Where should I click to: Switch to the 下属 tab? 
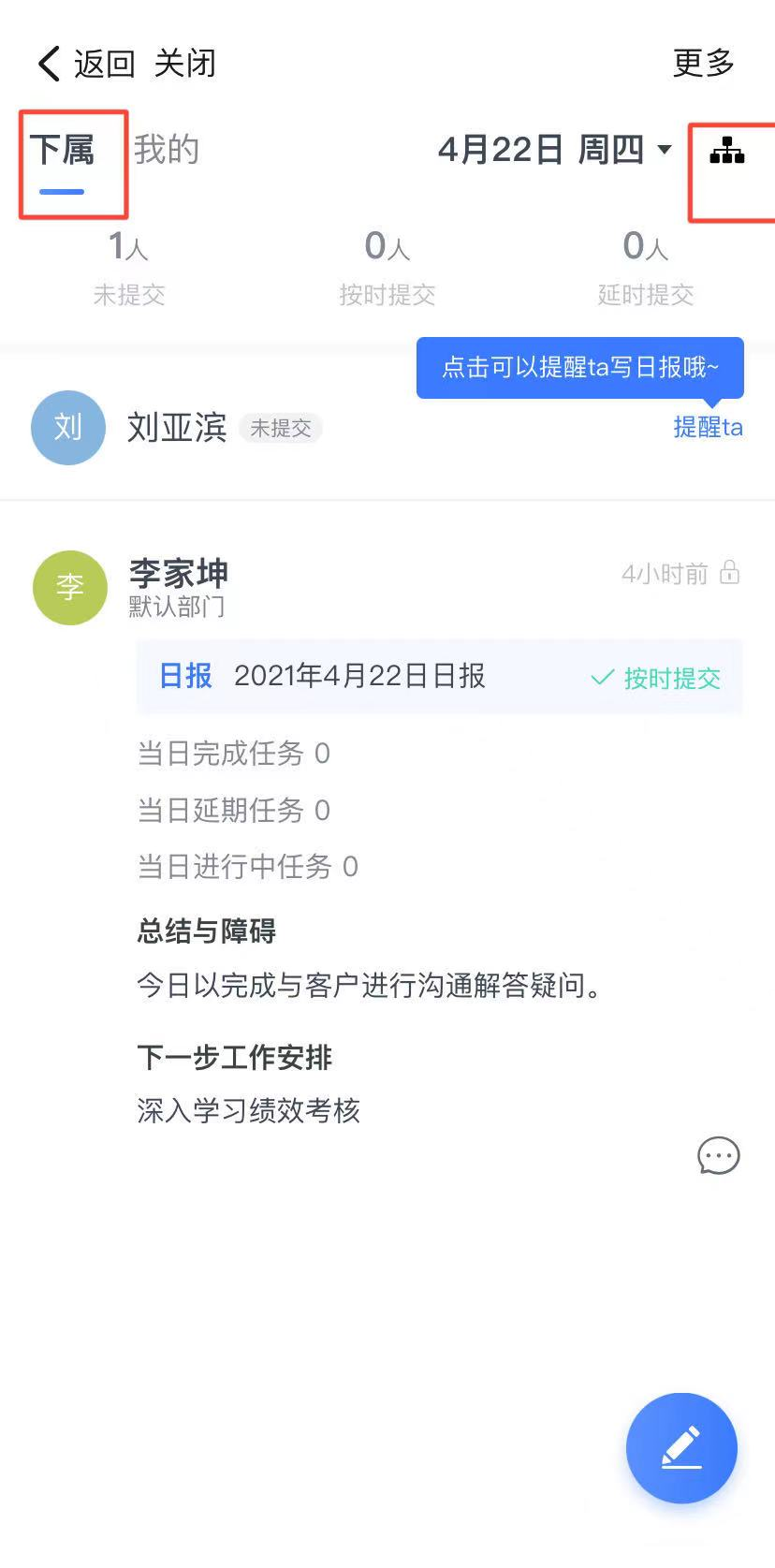(x=63, y=152)
